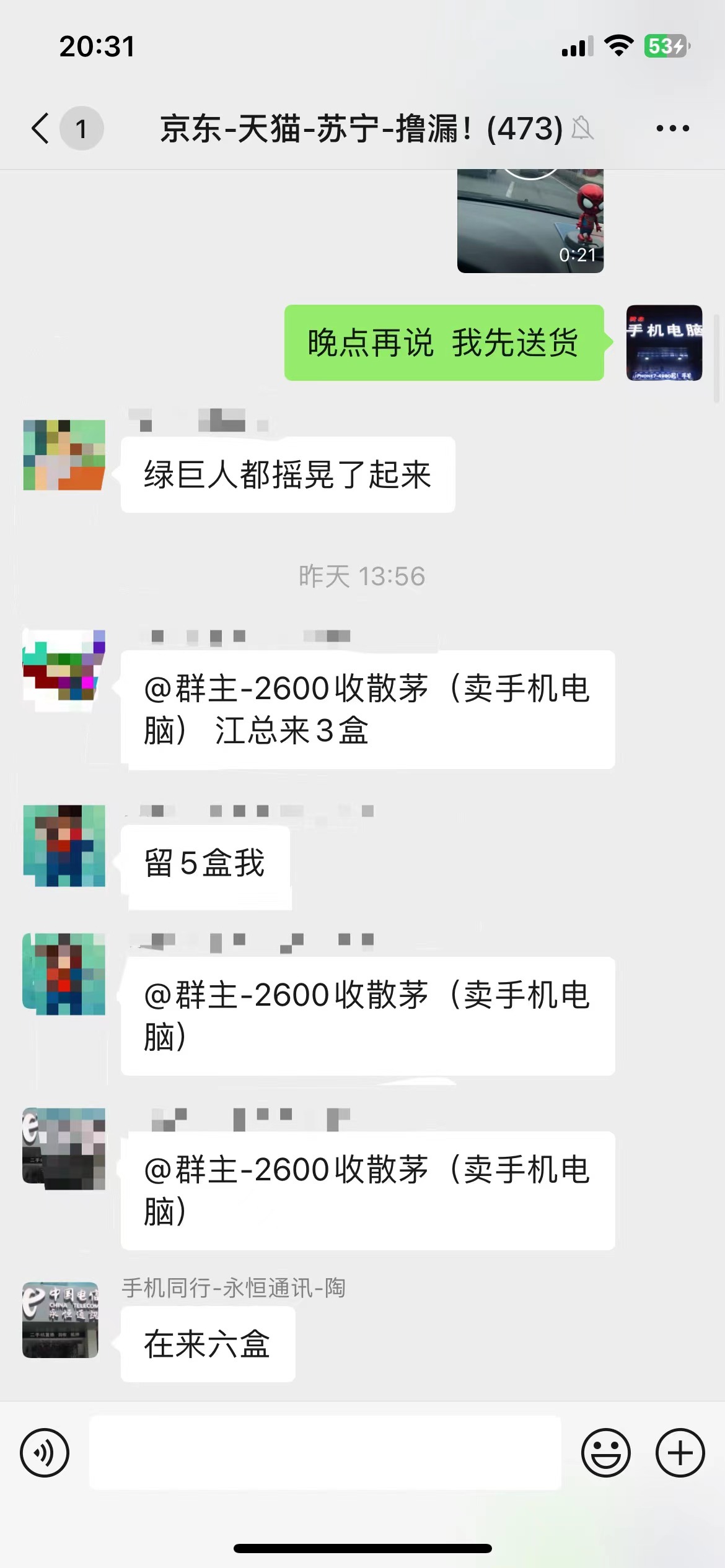Screen dimensions: 725x1568
Task: Open avatar of sender of 留5盒我
Action: click(x=64, y=845)
